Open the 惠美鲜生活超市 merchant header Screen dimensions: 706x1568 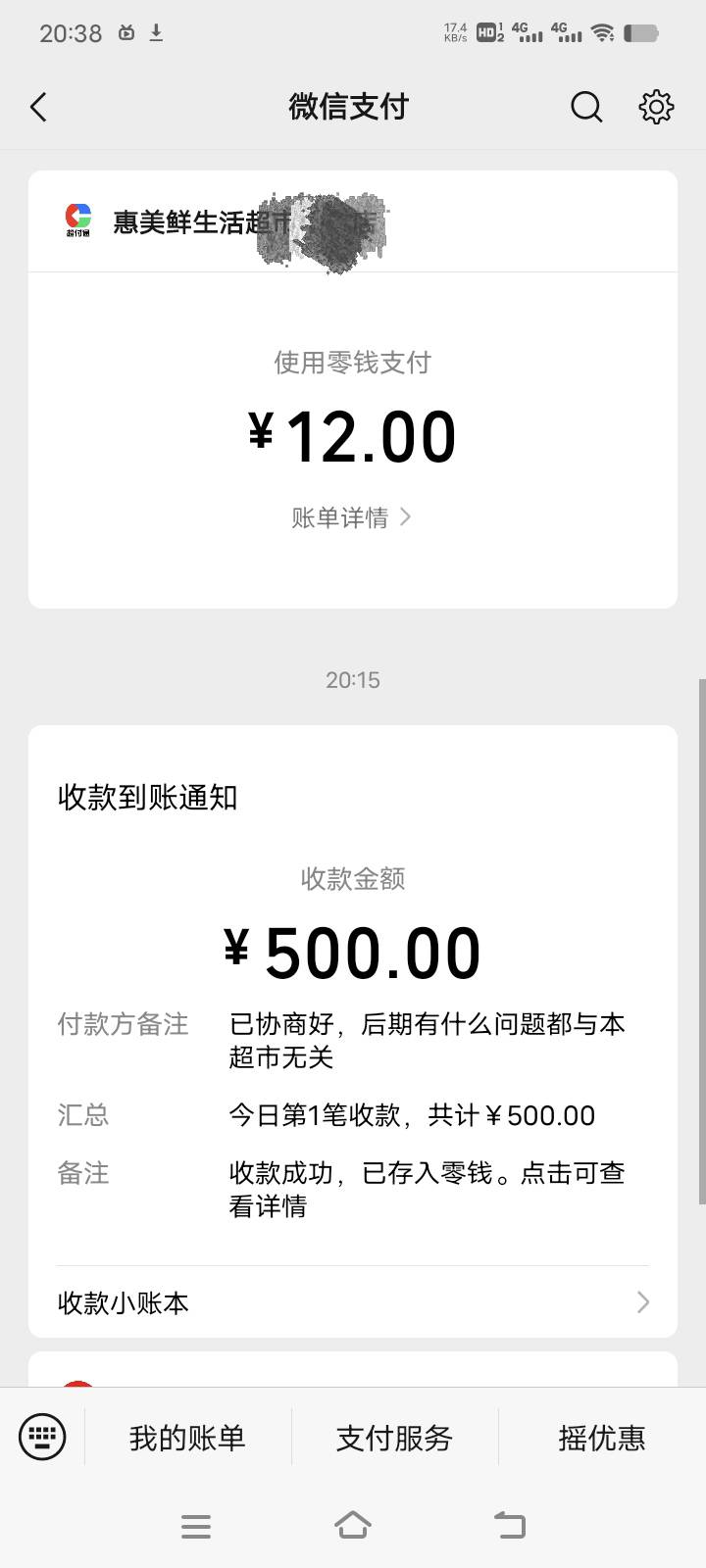tap(353, 221)
